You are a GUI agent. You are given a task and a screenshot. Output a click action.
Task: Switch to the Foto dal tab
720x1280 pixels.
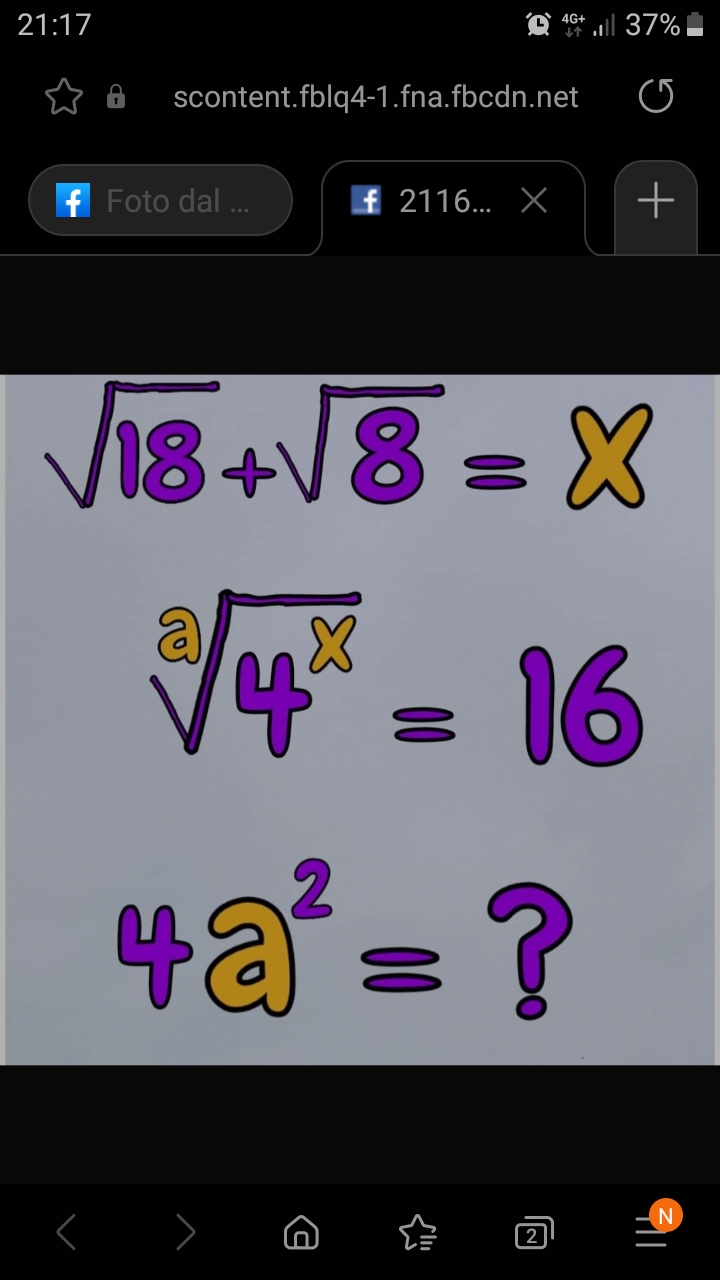pos(160,201)
